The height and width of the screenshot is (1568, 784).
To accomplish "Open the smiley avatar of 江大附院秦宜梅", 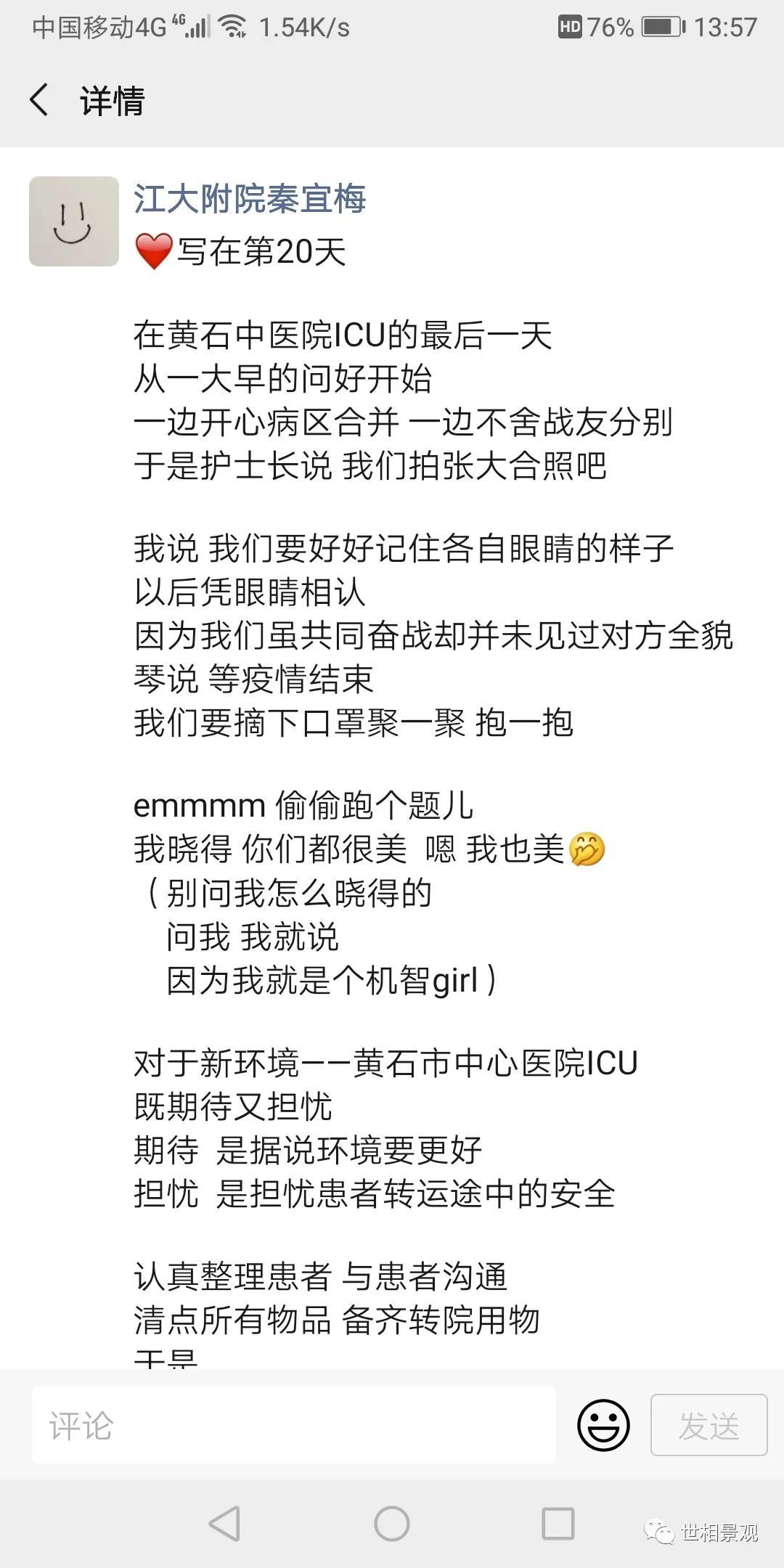I will 74,221.
